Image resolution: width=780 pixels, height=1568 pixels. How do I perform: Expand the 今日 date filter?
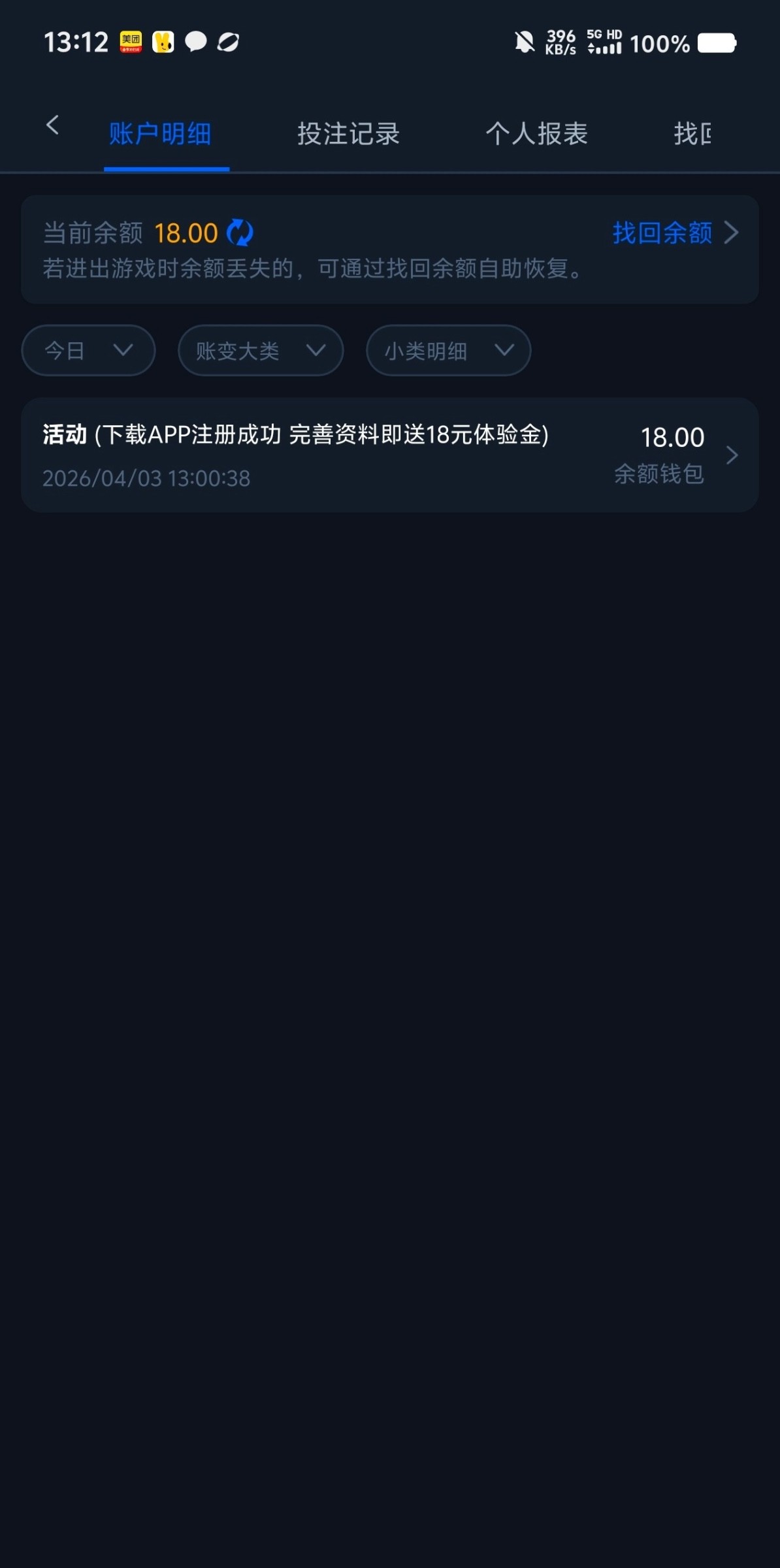pos(88,351)
